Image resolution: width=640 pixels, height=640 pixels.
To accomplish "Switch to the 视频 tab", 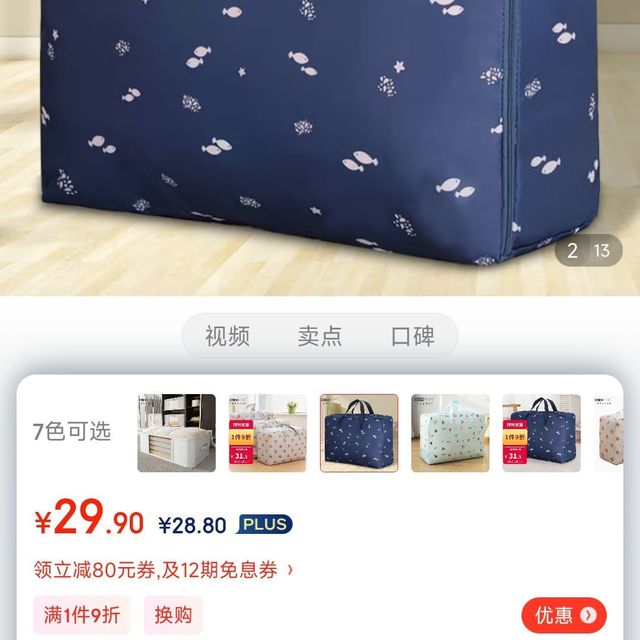I will [227, 336].
